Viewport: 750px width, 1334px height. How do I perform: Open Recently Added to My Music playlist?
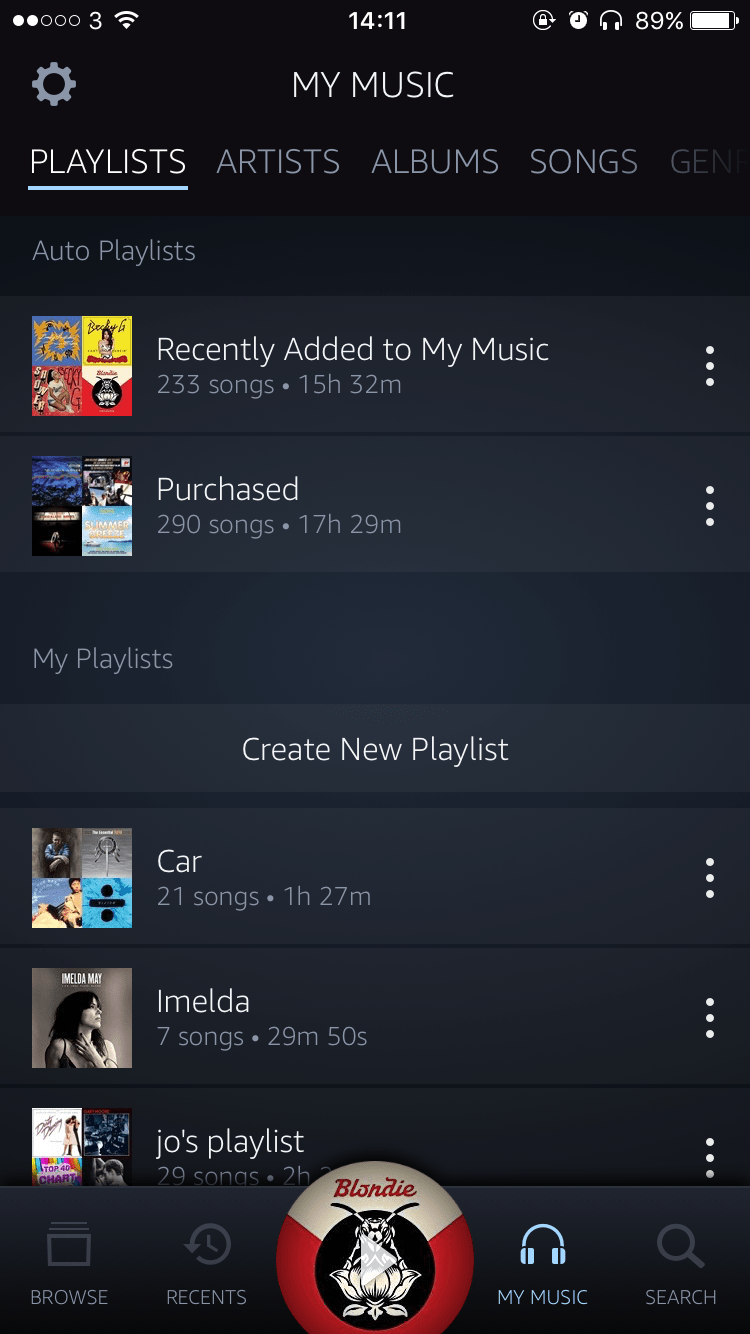point(352,365)
